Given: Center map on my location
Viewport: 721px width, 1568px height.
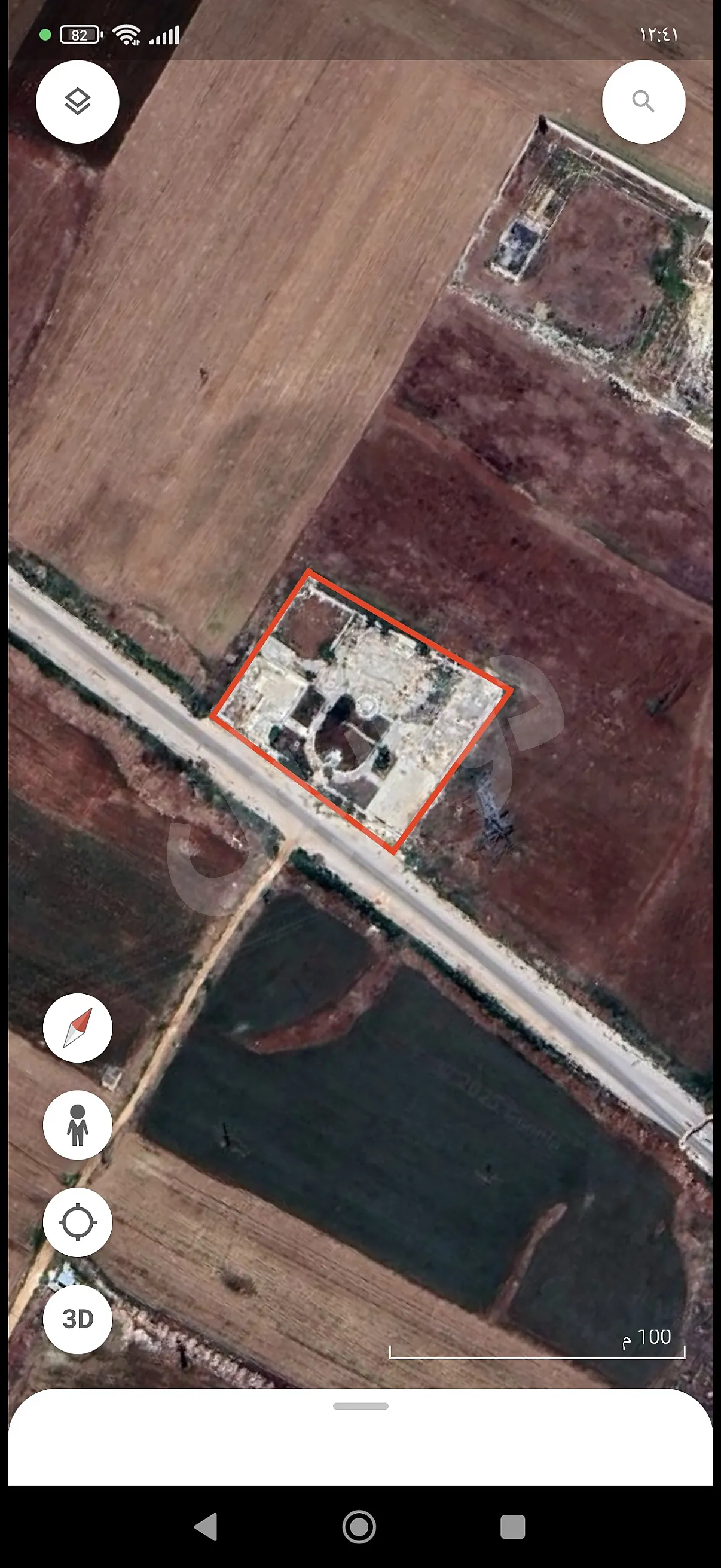Looking at the screenshot, I should click(x=77, y=1222).
